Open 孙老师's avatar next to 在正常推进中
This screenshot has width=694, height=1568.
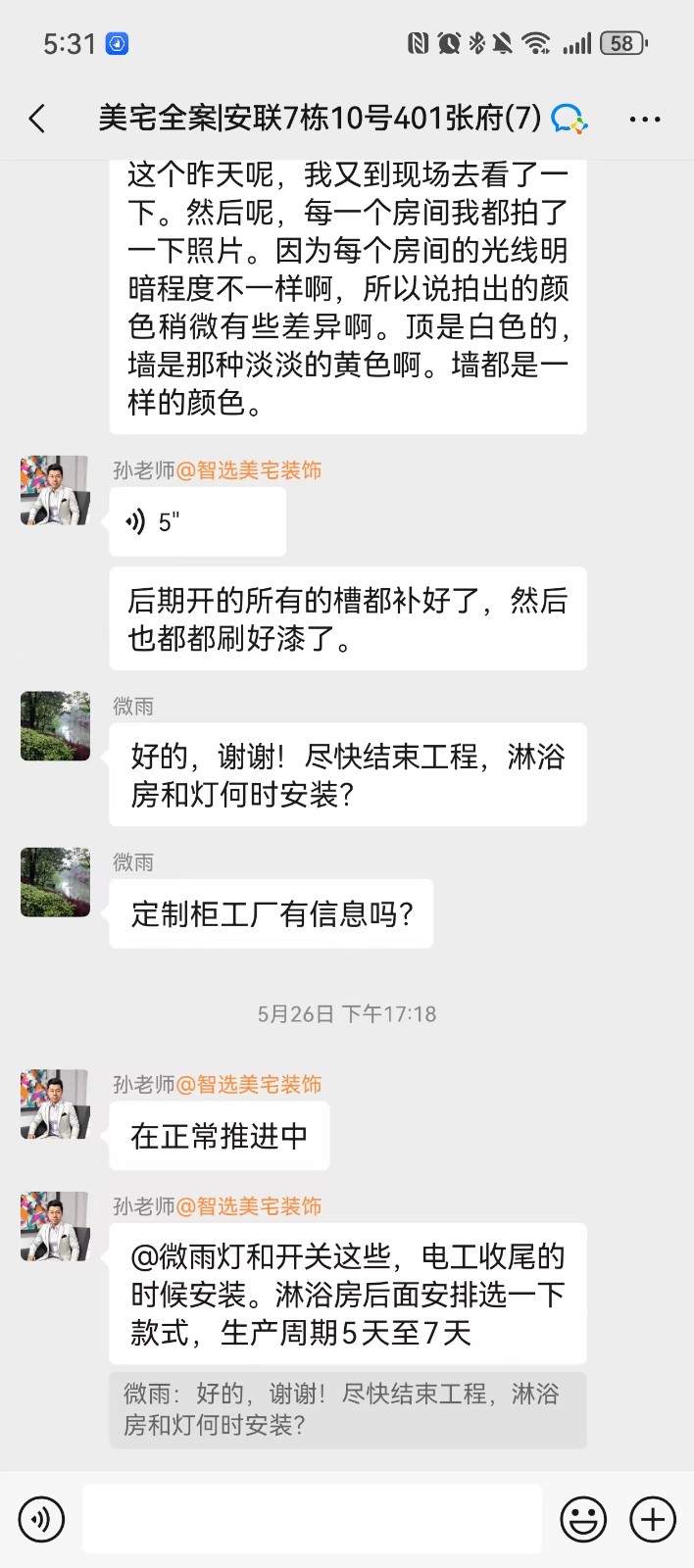(55, 1104)
